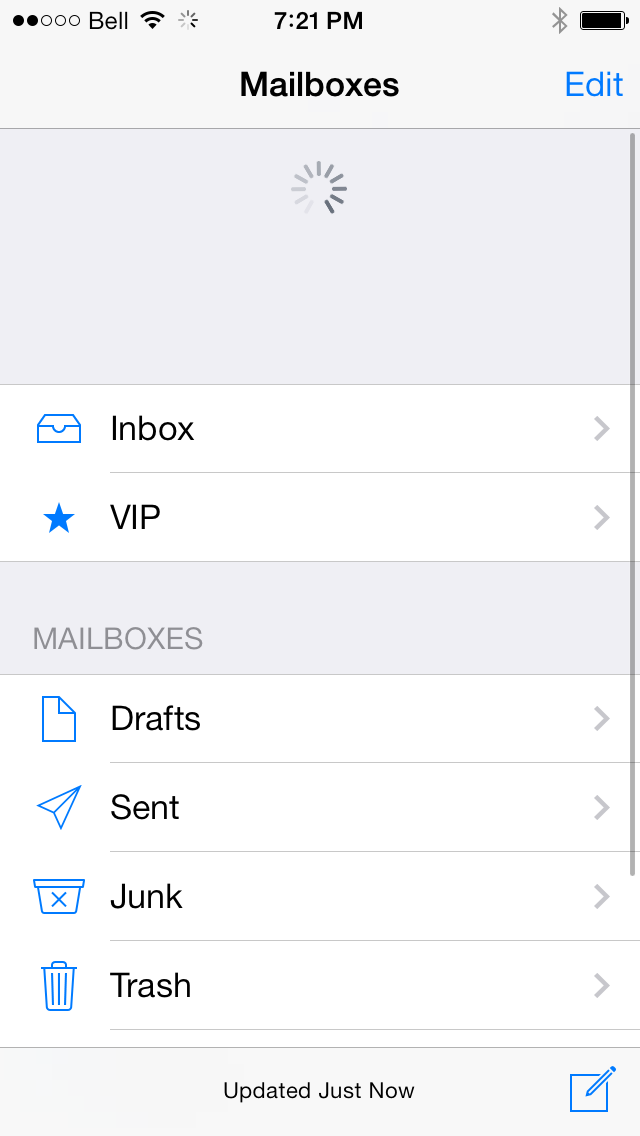Open the Sent folder
The height and width of the screenshot is (1136, 640).
click(320, 807)
